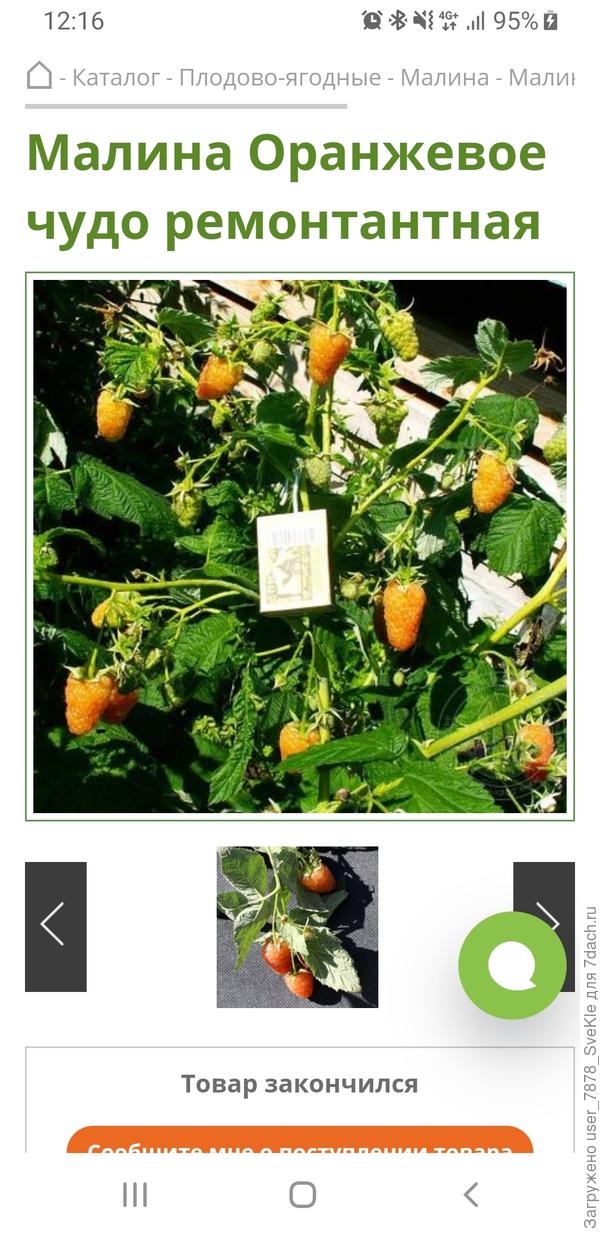Open recent apps from navigation bar

point(134,1194)
